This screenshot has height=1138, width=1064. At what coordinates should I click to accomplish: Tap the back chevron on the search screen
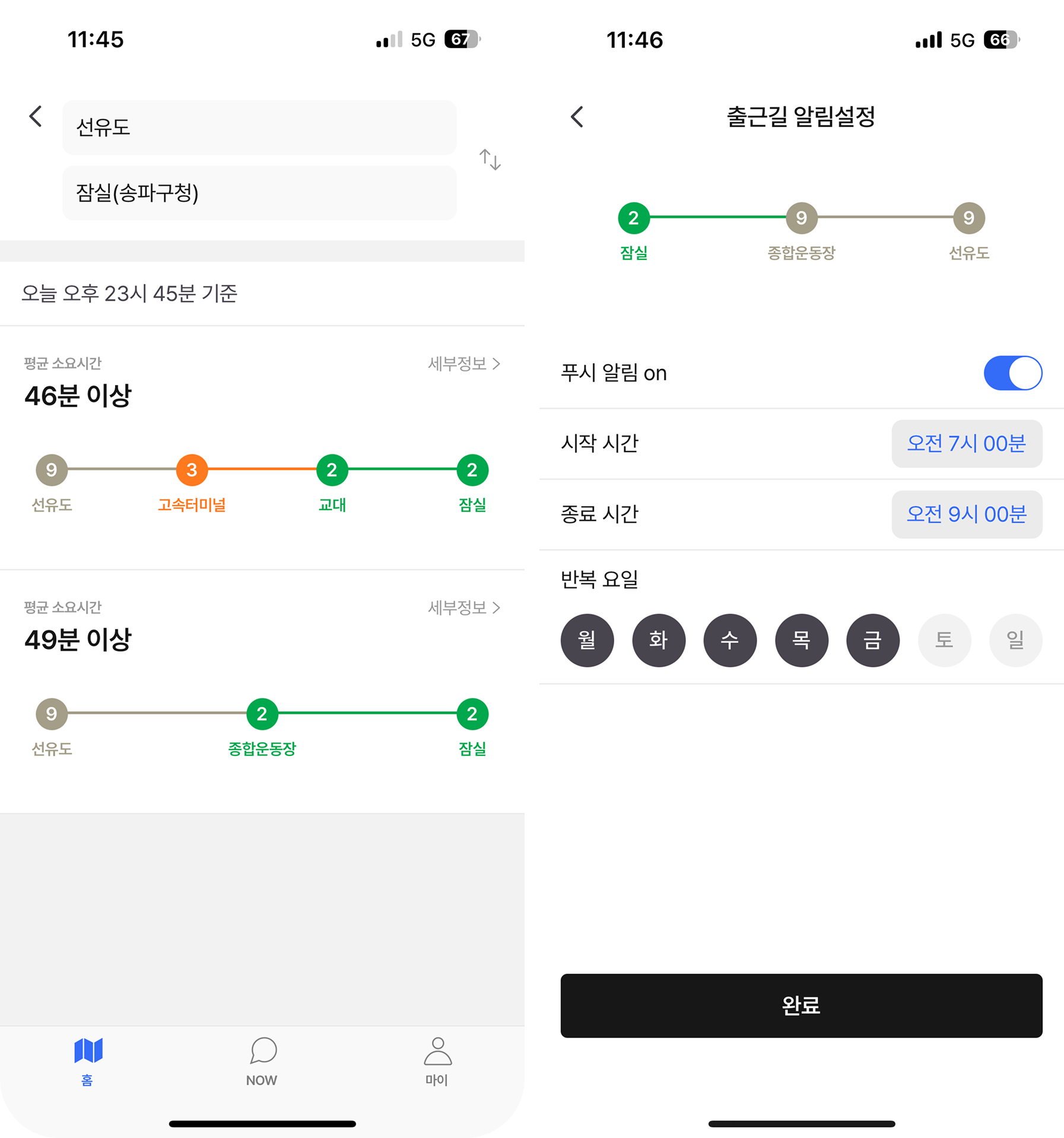tap(36, 116)
